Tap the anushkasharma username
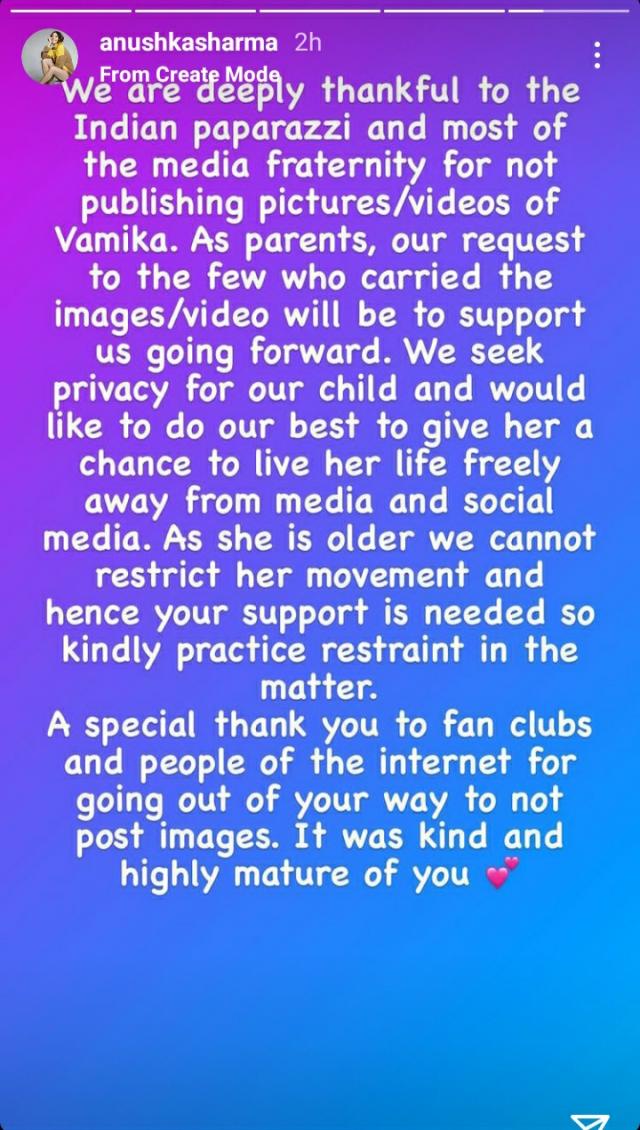This screenshot has height=1130, width=640. pos(190,43)
